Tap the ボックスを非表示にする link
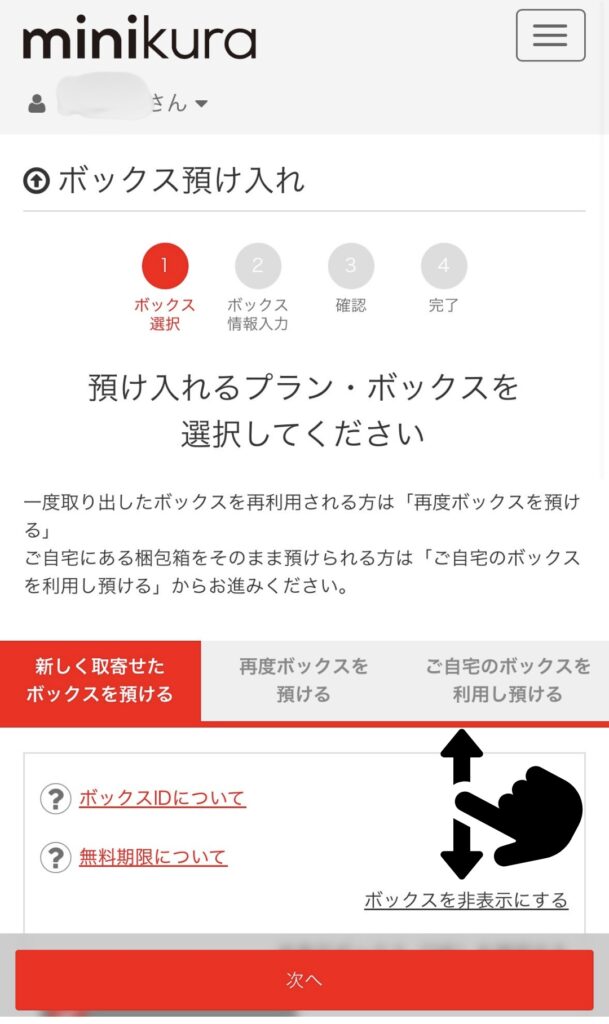The height and width of the screenshot is (1024, 609). tap(465, 900)
